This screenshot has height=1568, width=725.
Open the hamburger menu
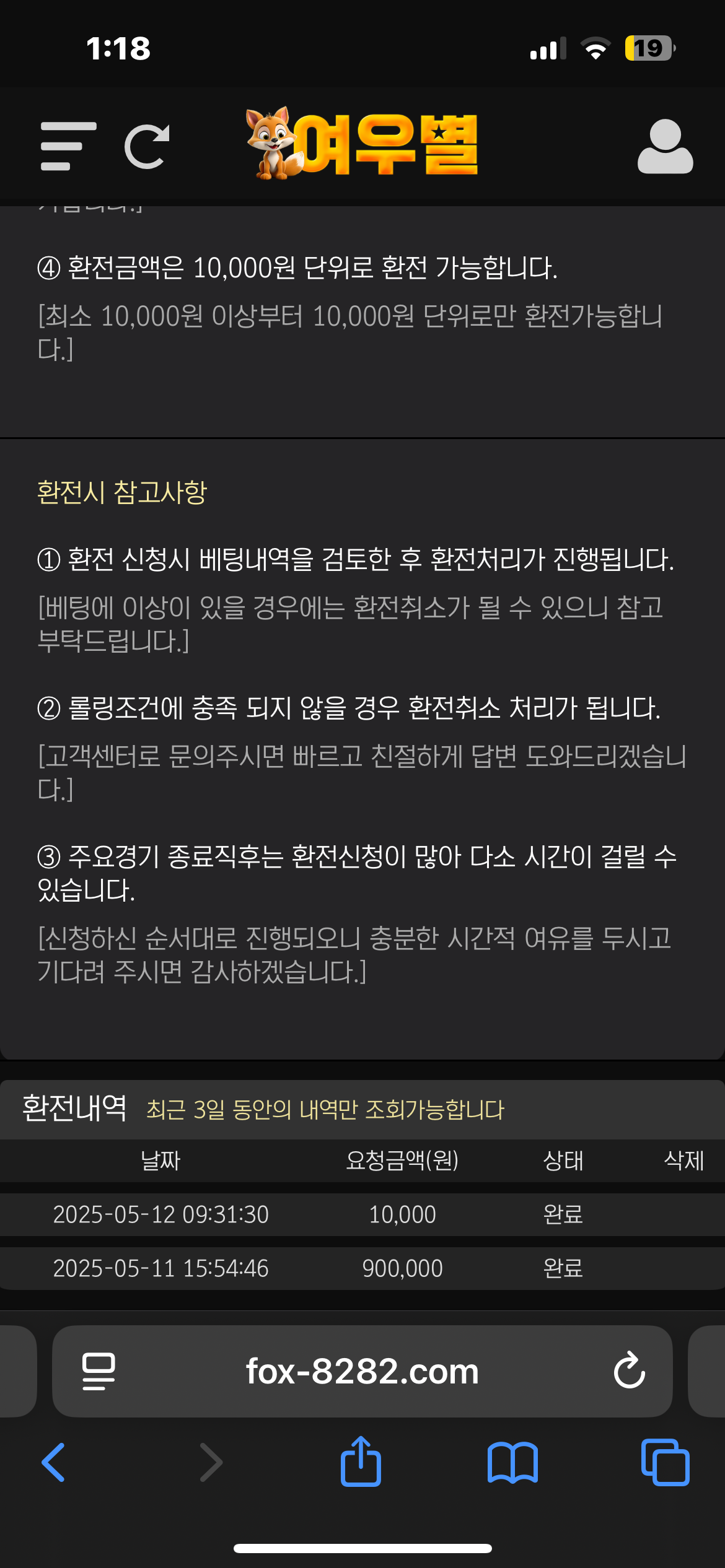coord(68,146)
